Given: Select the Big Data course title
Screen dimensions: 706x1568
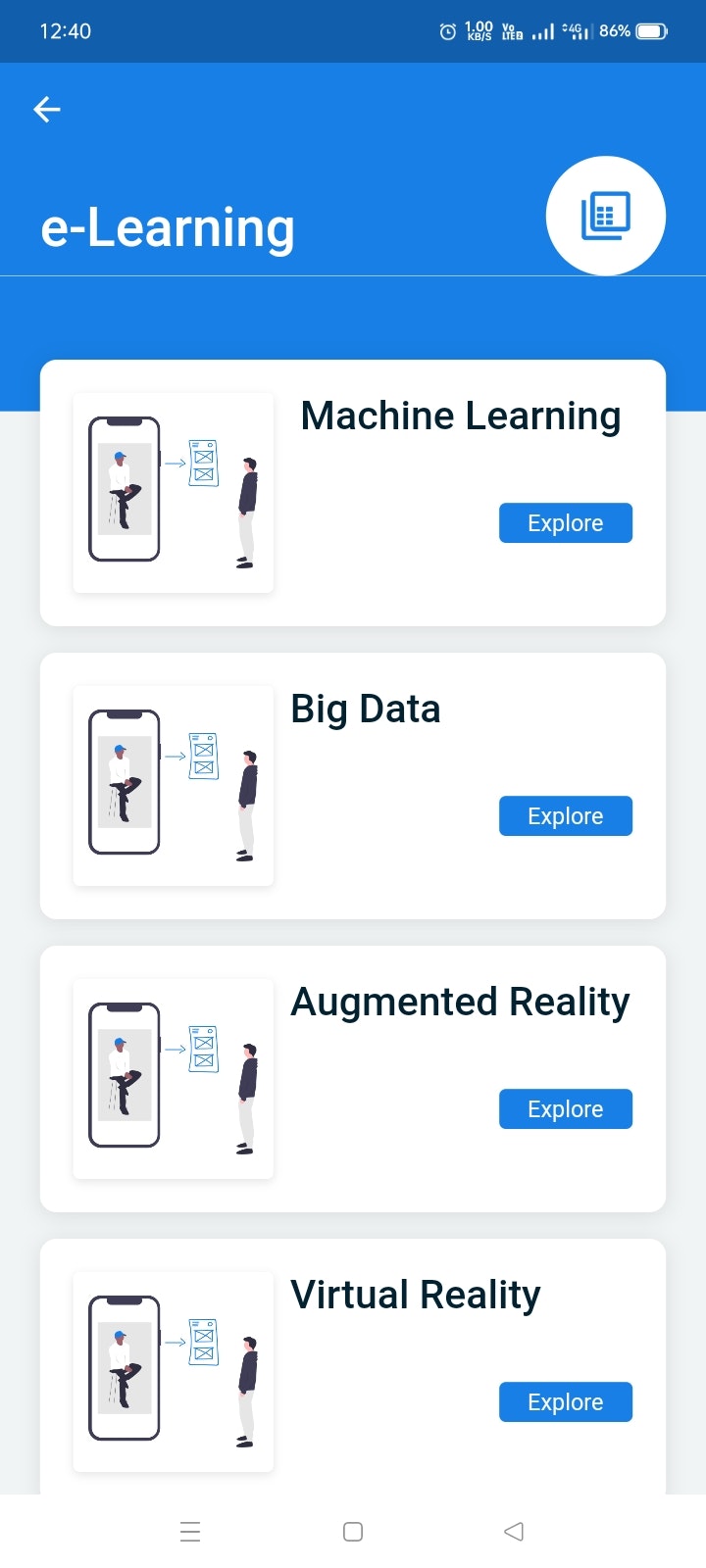Looking at the screenshot, I should [x=365, y=708].
